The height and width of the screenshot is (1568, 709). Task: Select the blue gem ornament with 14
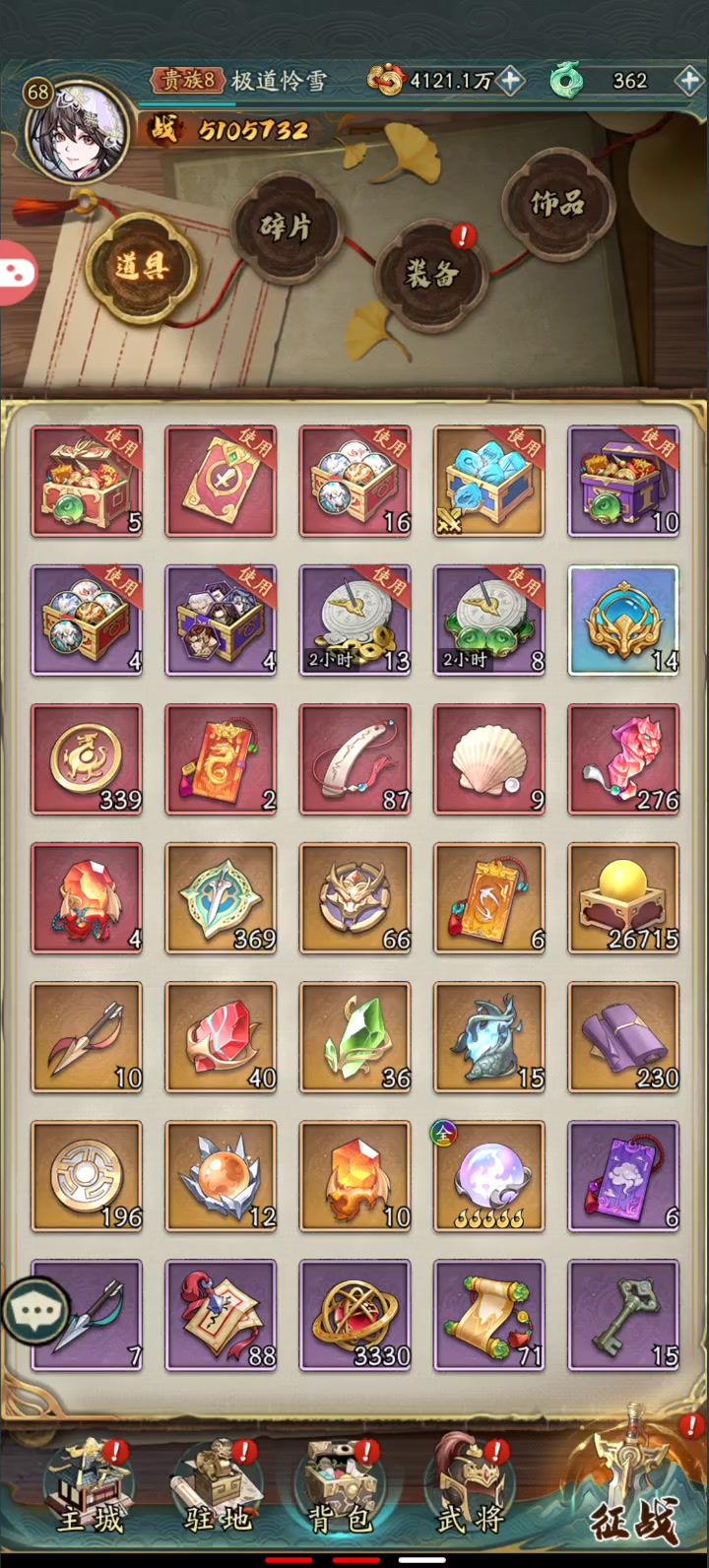tap(623, 621)
